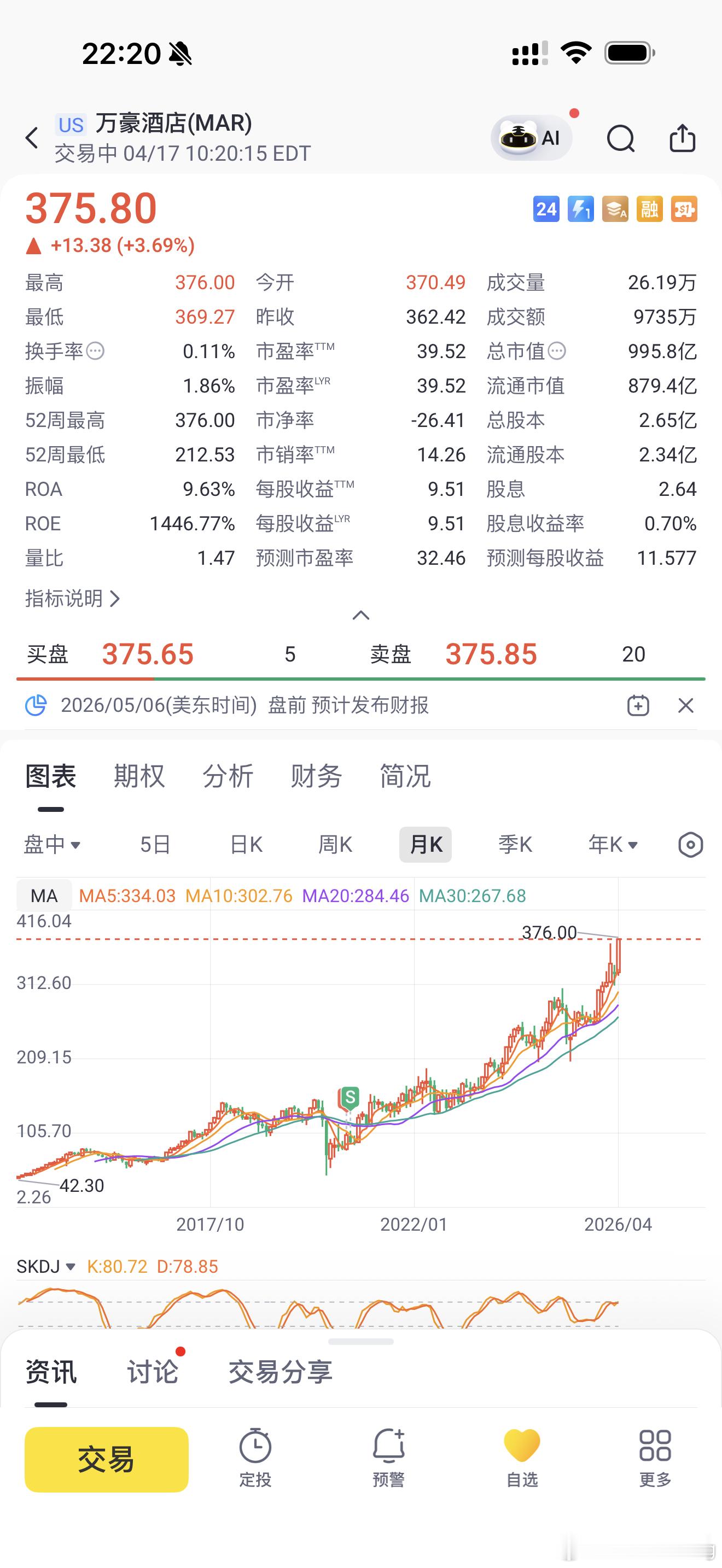Viewport: 722px width, 1568px height.
Task: 展开「年K」下拉选项
Action: (x=611, y=844)
